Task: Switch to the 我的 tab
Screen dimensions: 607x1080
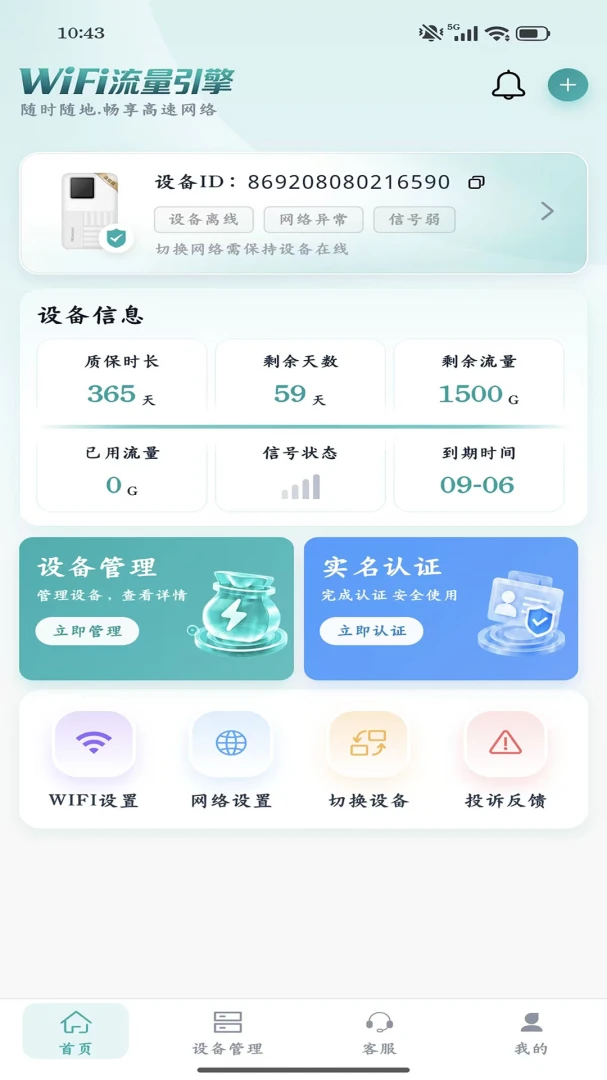Action: coord(531,1032)
